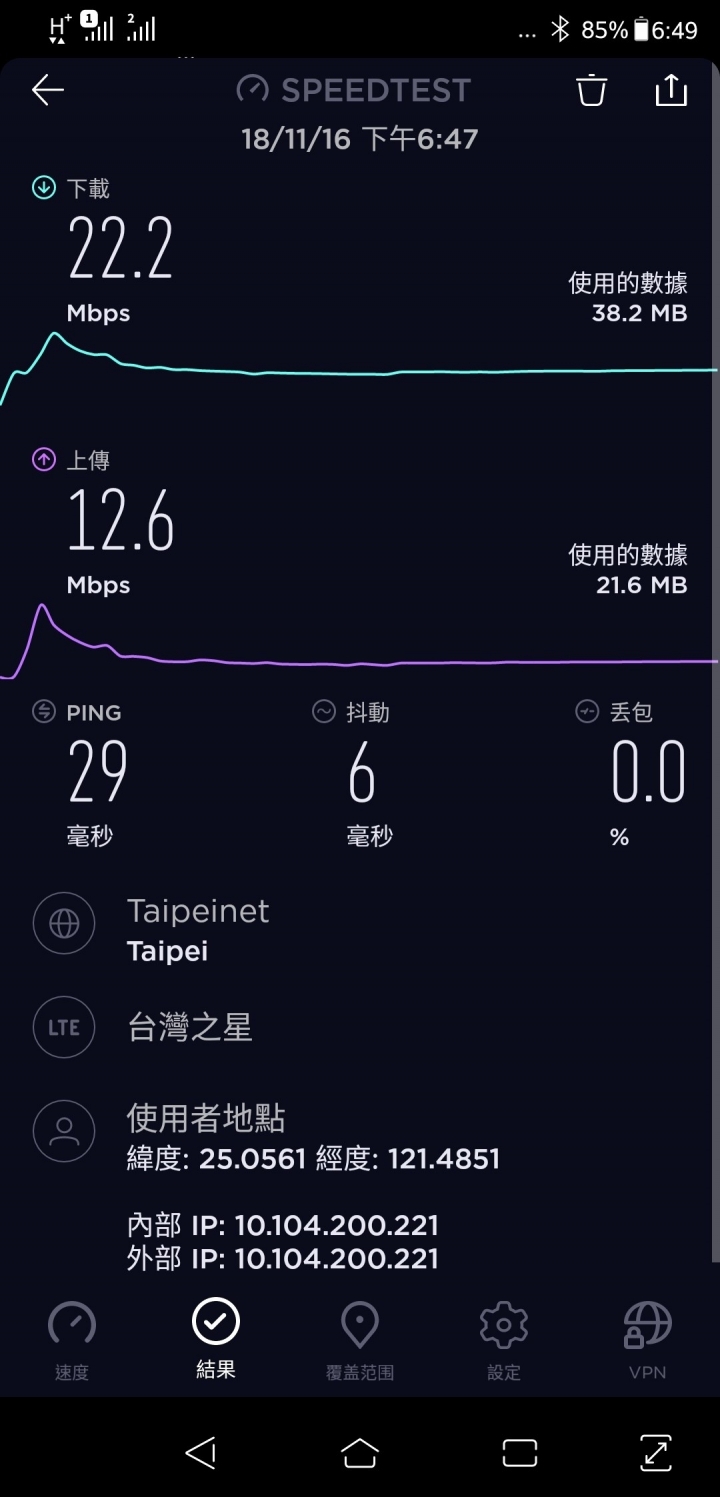The width and height of the screenshot is (720, 1497).
Task: Open the system recent apps button
Action: [x=520, y=1453]
